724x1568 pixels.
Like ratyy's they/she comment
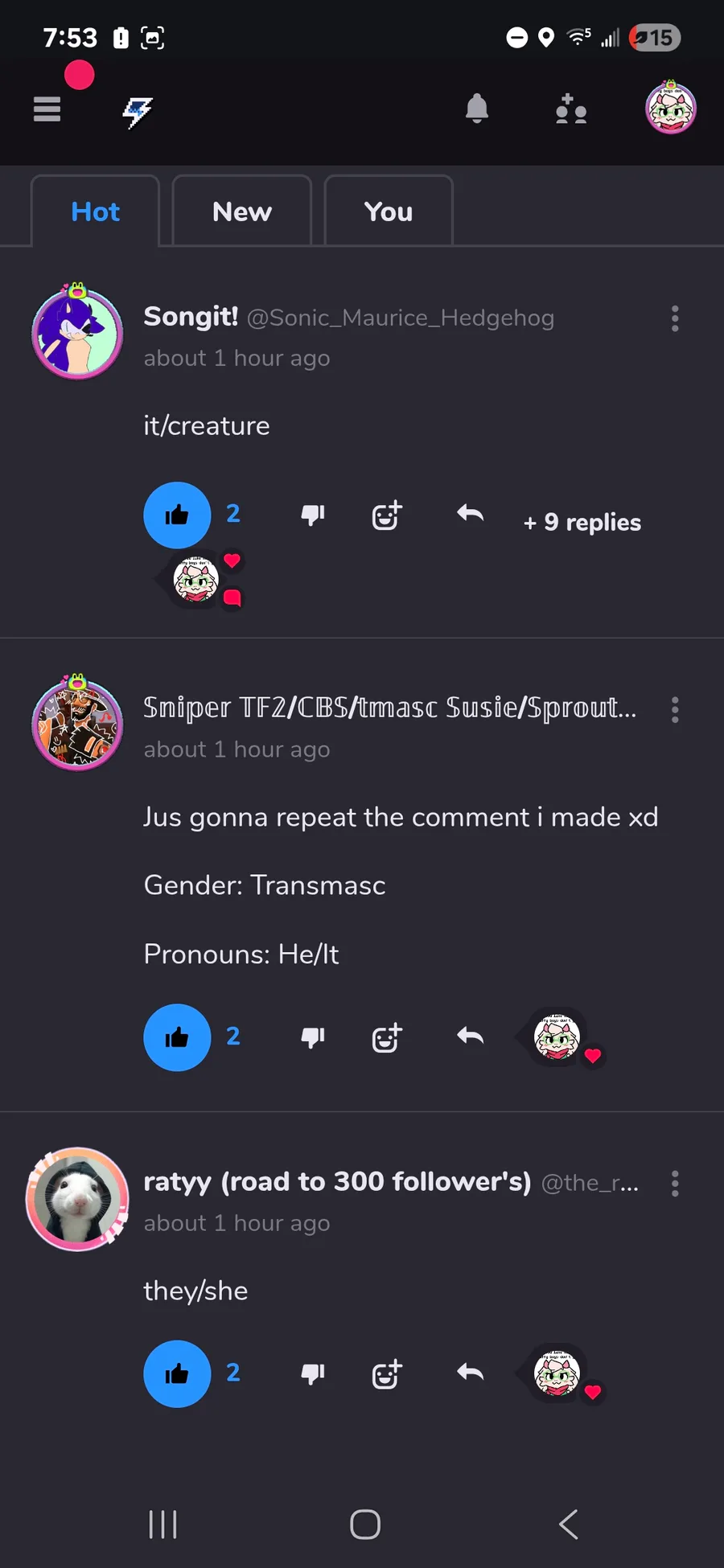tap(177, 1373)
